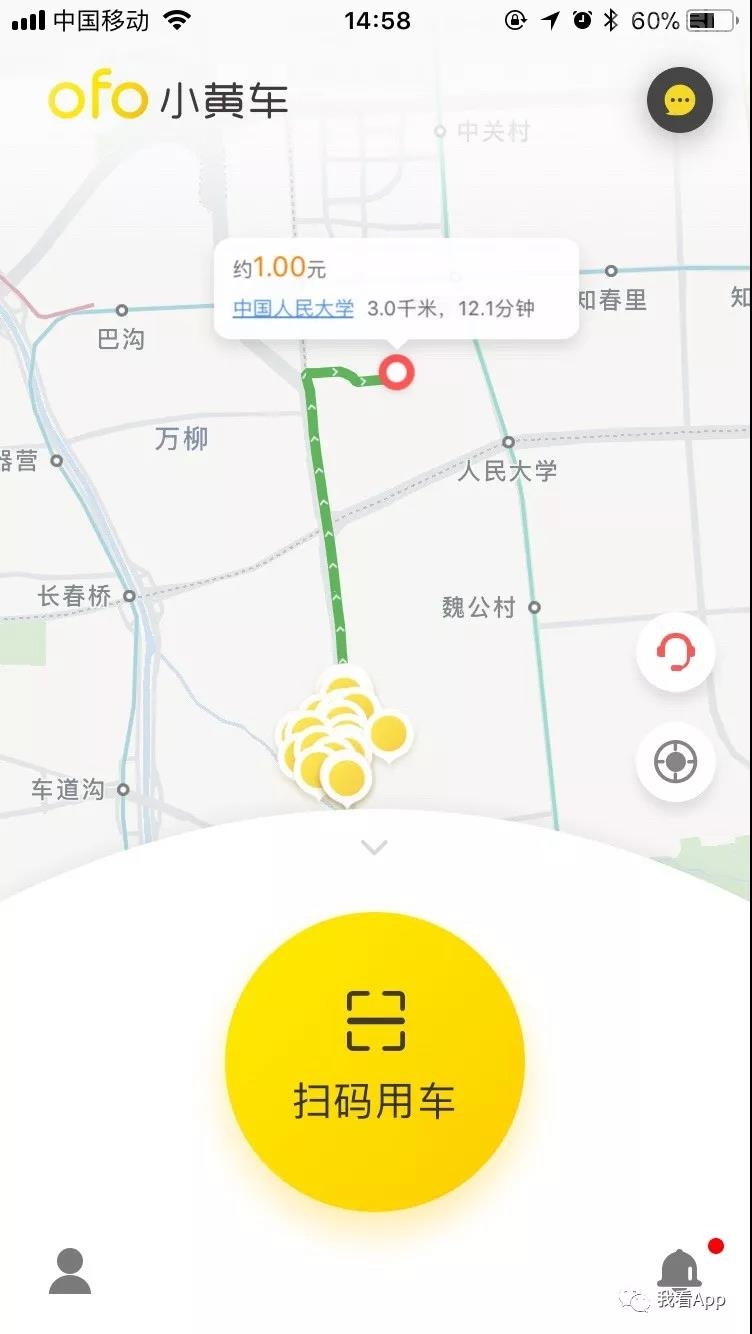Open the notifications bell

click(x=680, y=1269)
